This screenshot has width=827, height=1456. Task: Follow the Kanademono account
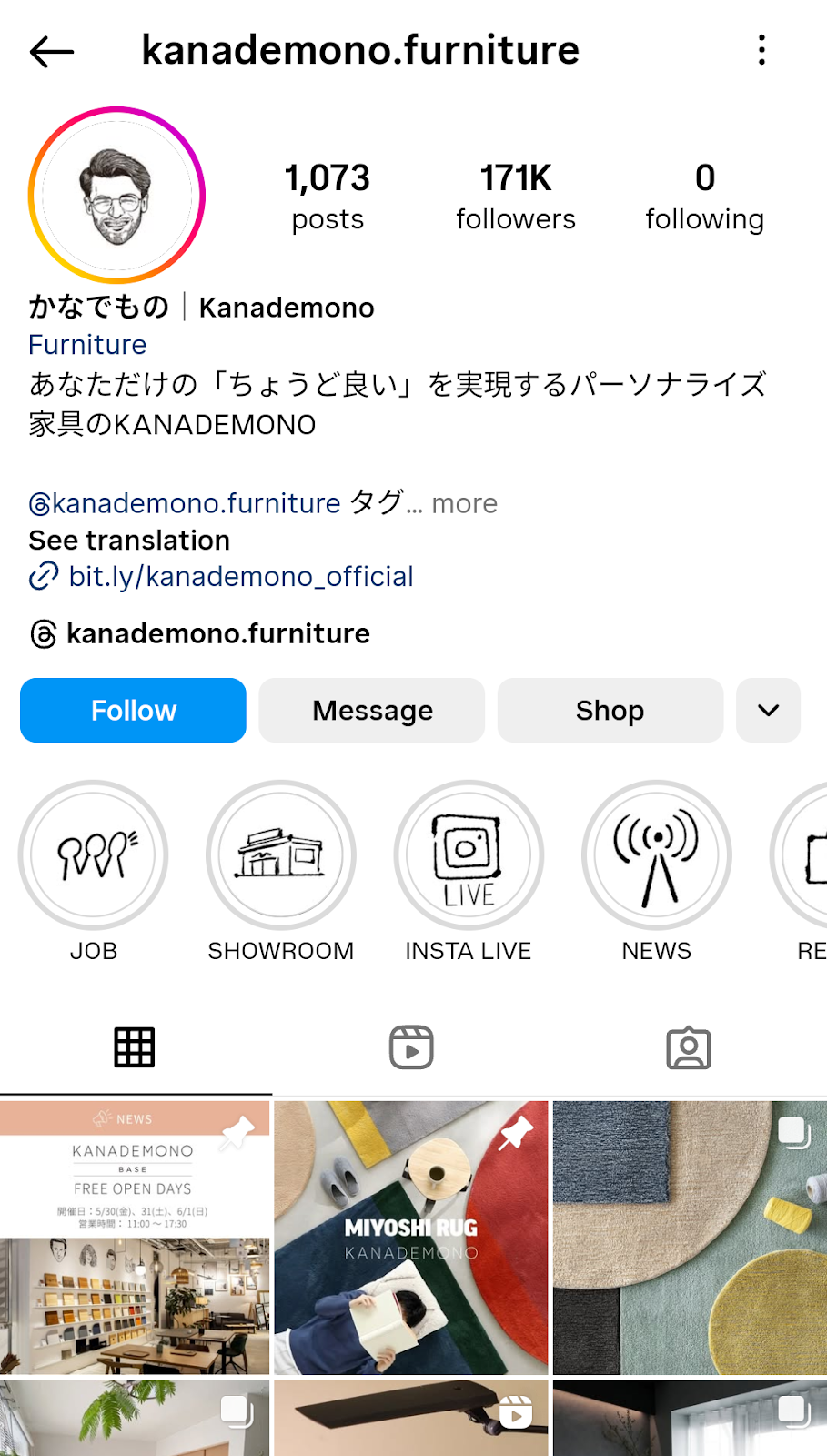pos(133,710)
